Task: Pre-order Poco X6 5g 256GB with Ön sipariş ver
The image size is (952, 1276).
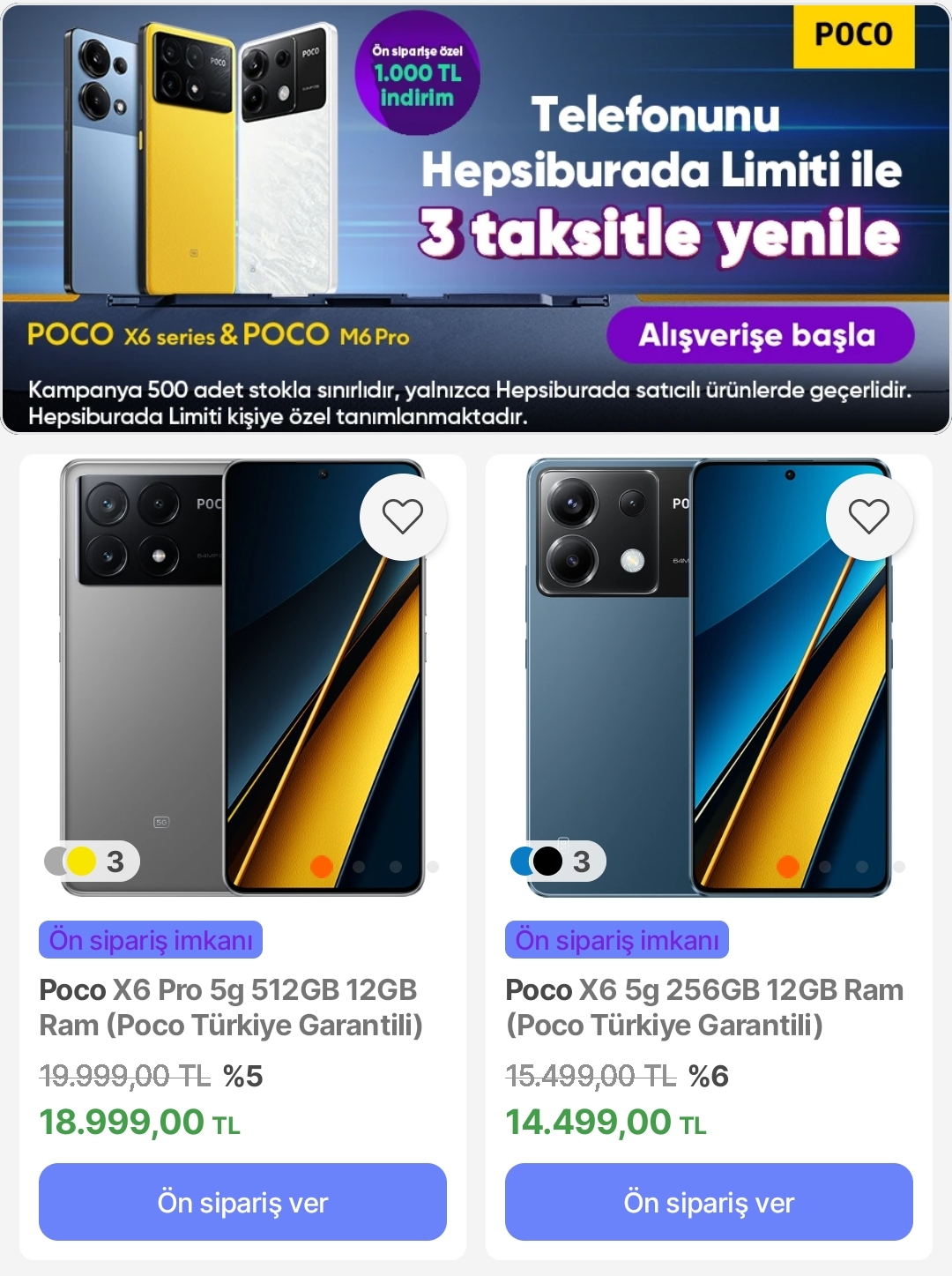Action: click(709, 1202)
